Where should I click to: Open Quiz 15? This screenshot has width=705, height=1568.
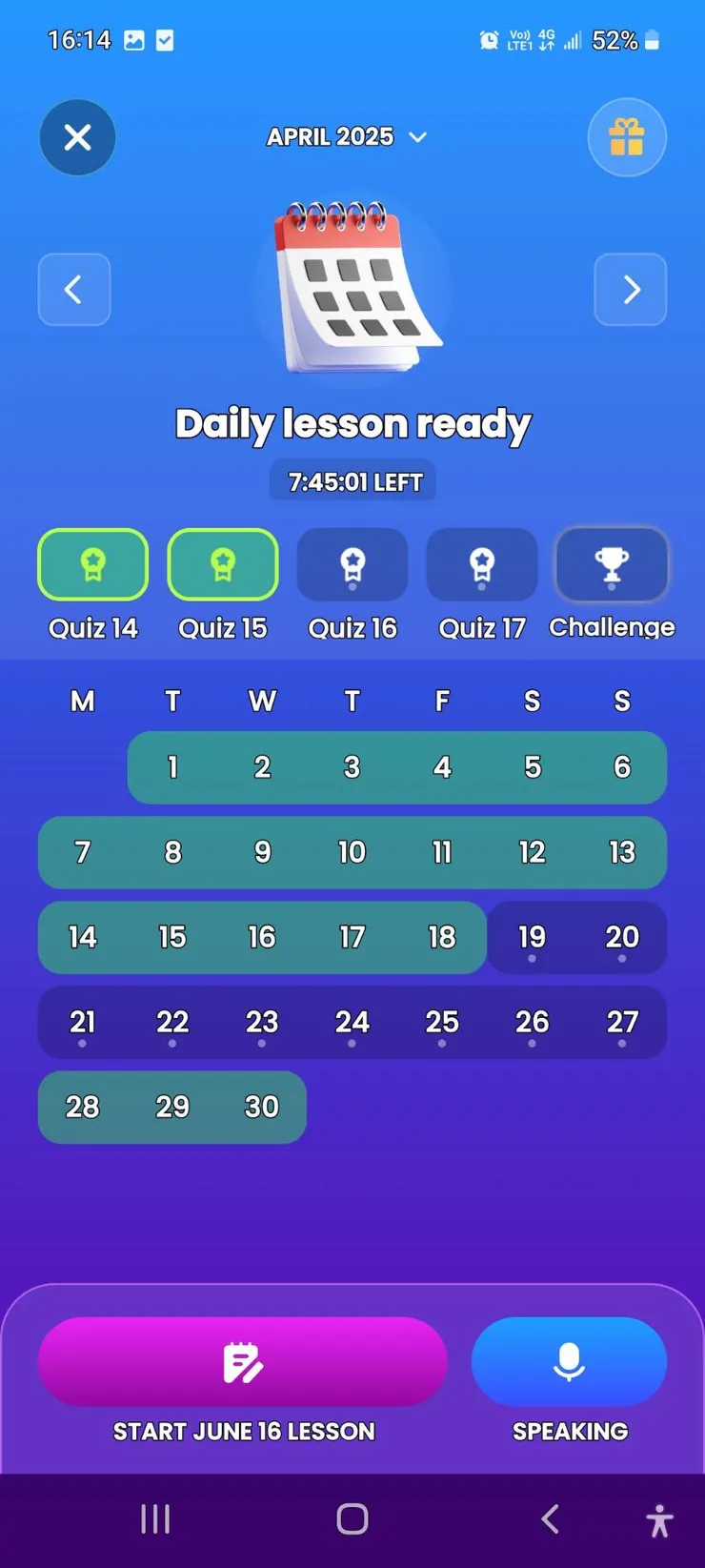click(x=223, y=565)
